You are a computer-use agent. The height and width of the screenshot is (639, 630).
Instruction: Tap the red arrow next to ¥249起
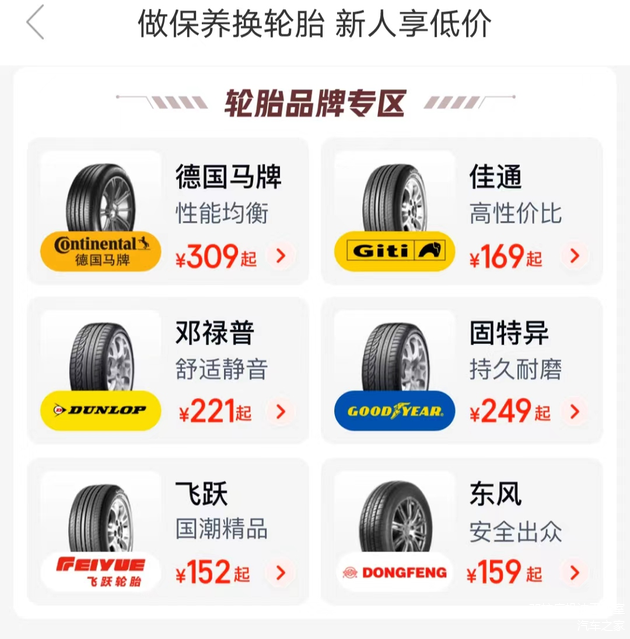pyautogui.click(x=574, y=411)
